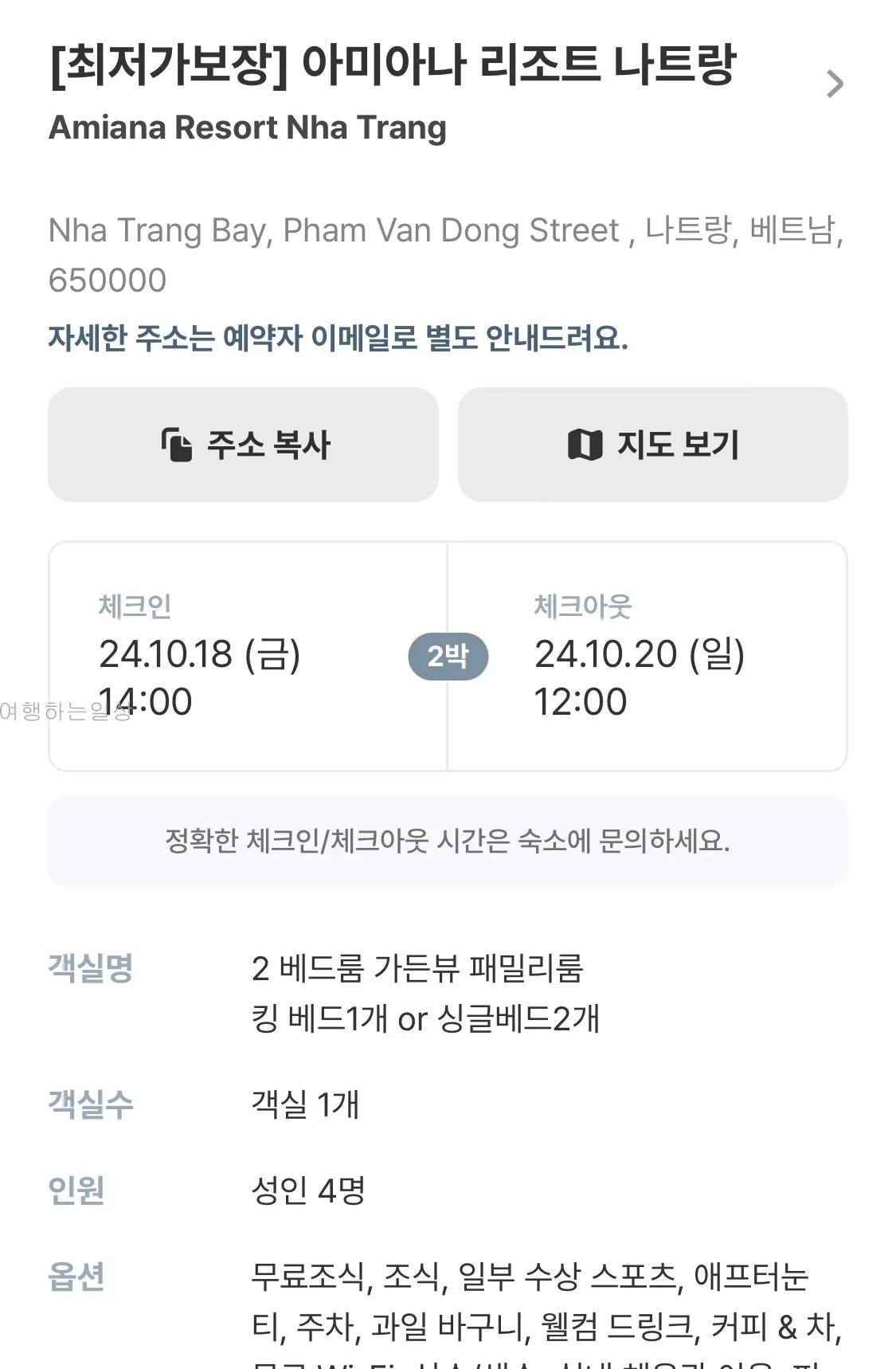Click the map icon in 지도 보기 button

pyautogui.click(x=587, y=445)
